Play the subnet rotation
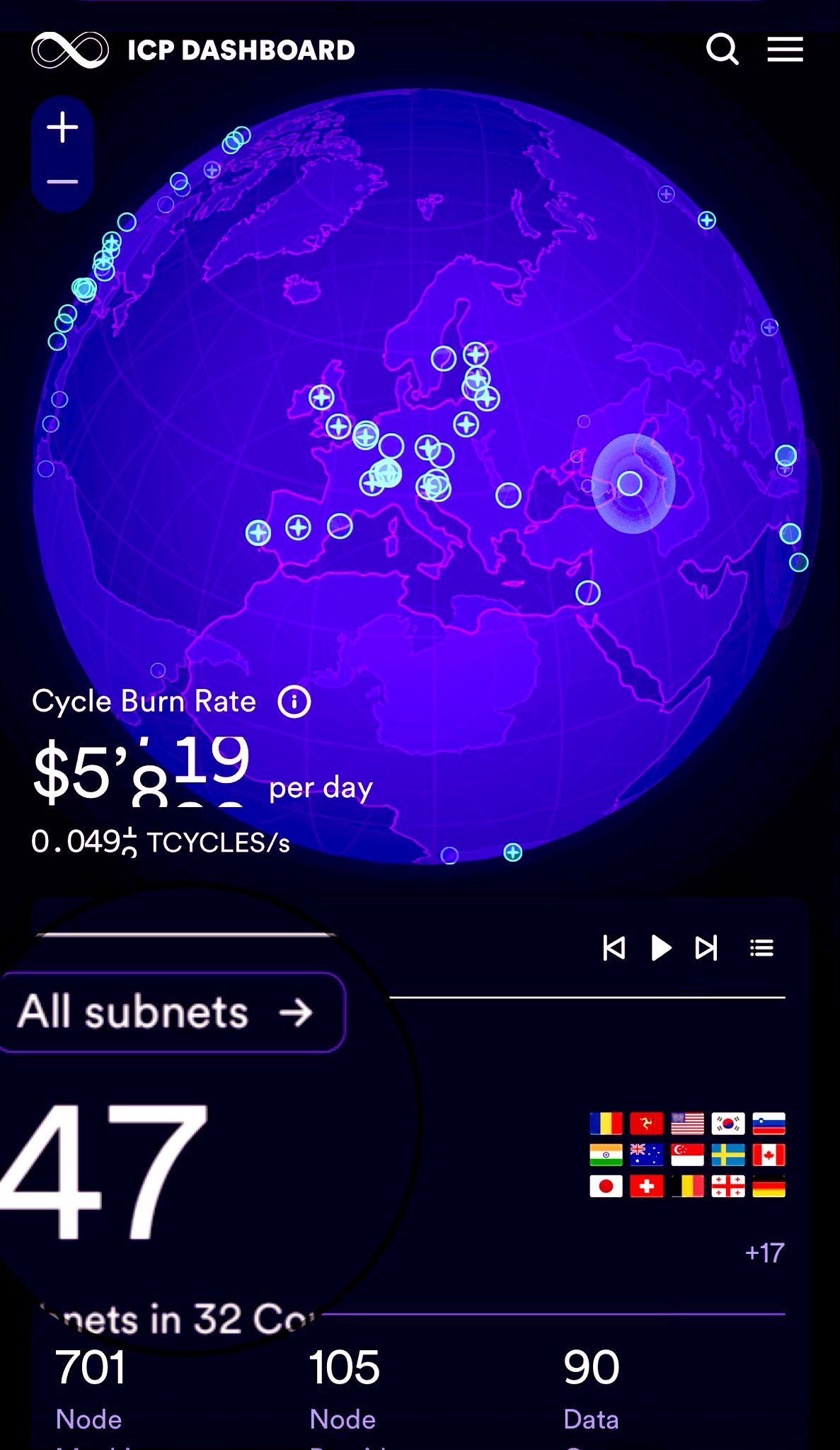Image resolution: width=840 pixels, height=1450 pixels. click(x=661, y=947)
